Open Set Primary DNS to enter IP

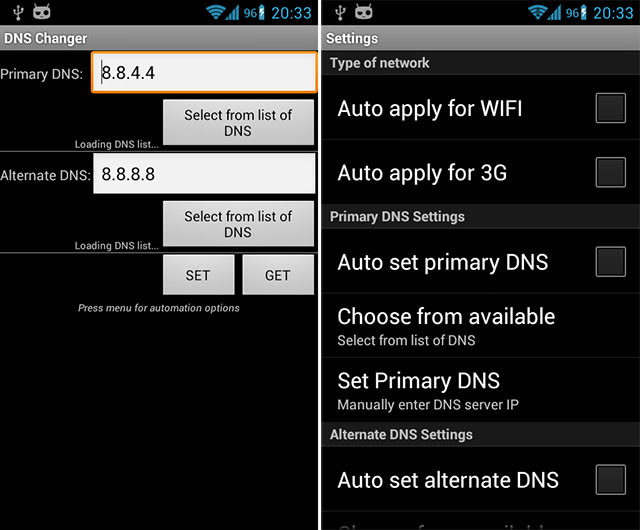[x=480, y=390]
